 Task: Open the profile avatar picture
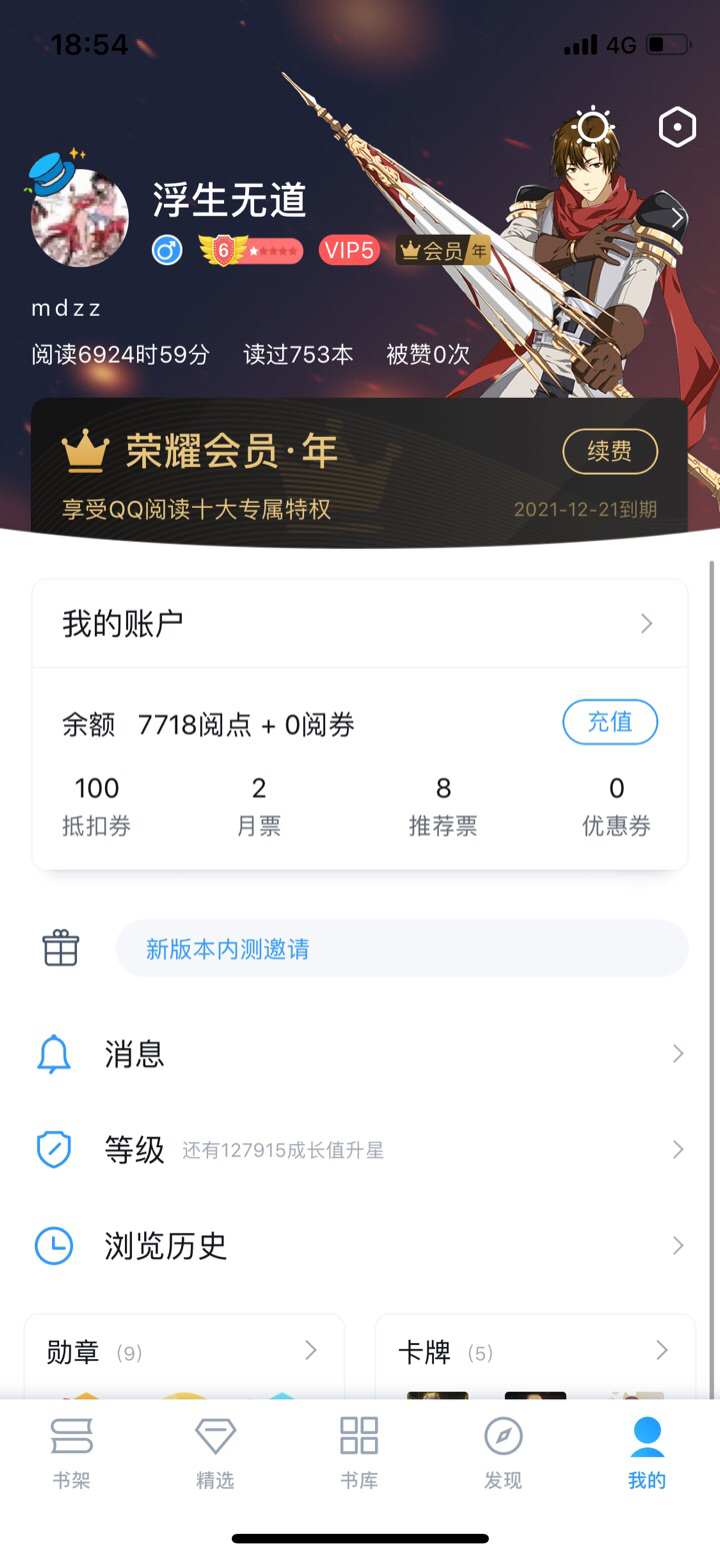[80, 217]
